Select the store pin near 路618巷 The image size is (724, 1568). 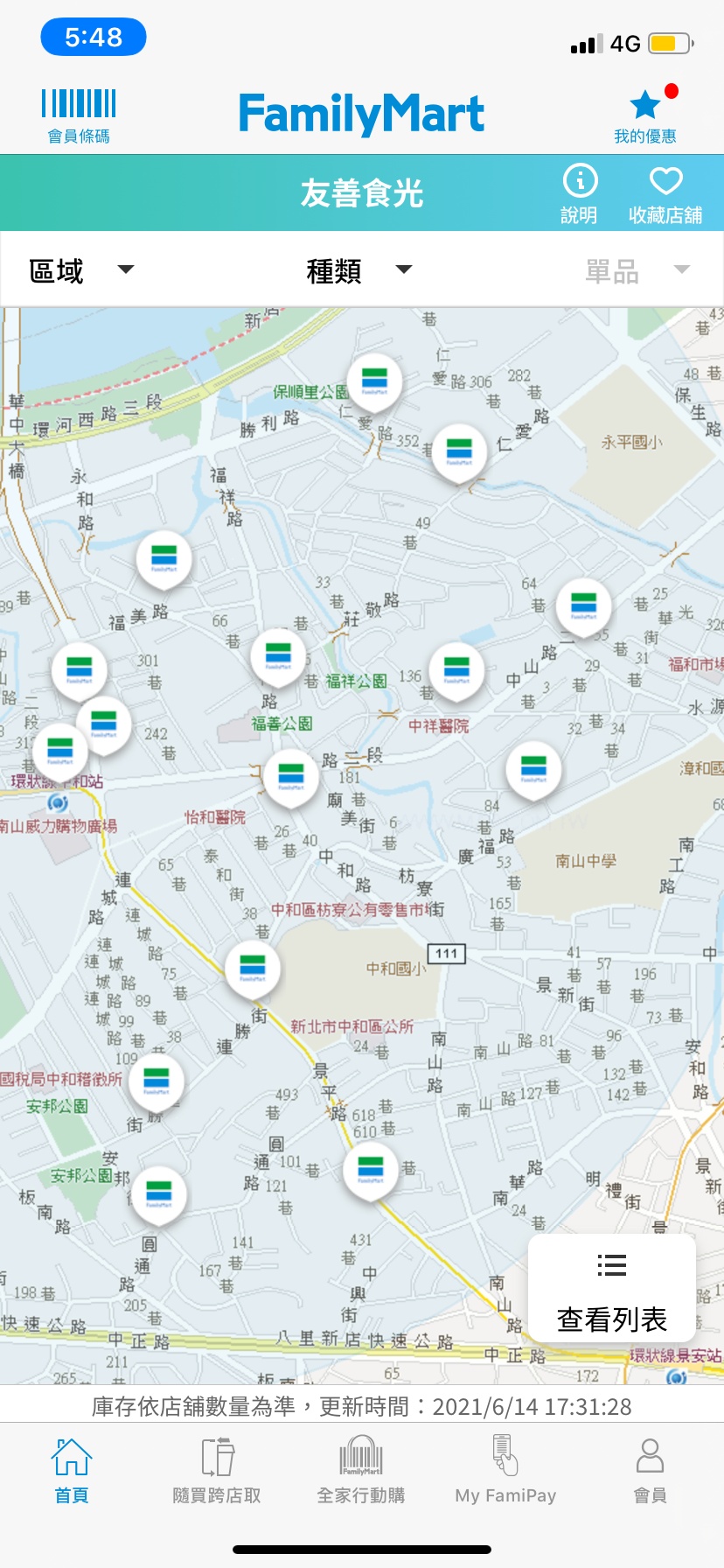[x=371, y=1168]
